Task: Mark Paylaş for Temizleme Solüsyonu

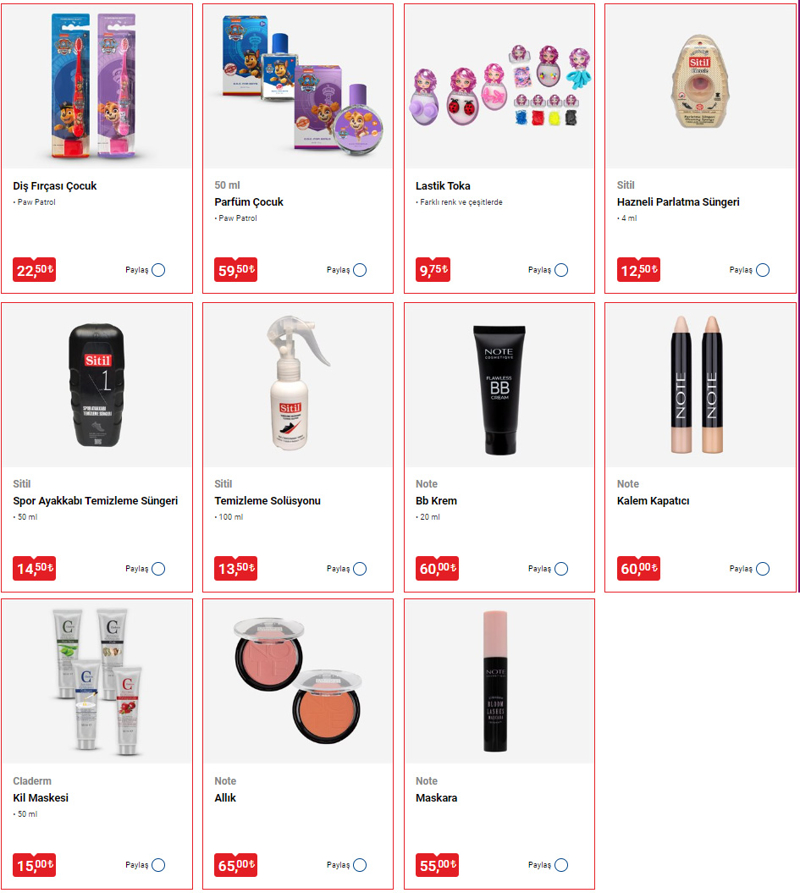Action: pos(360,569)
